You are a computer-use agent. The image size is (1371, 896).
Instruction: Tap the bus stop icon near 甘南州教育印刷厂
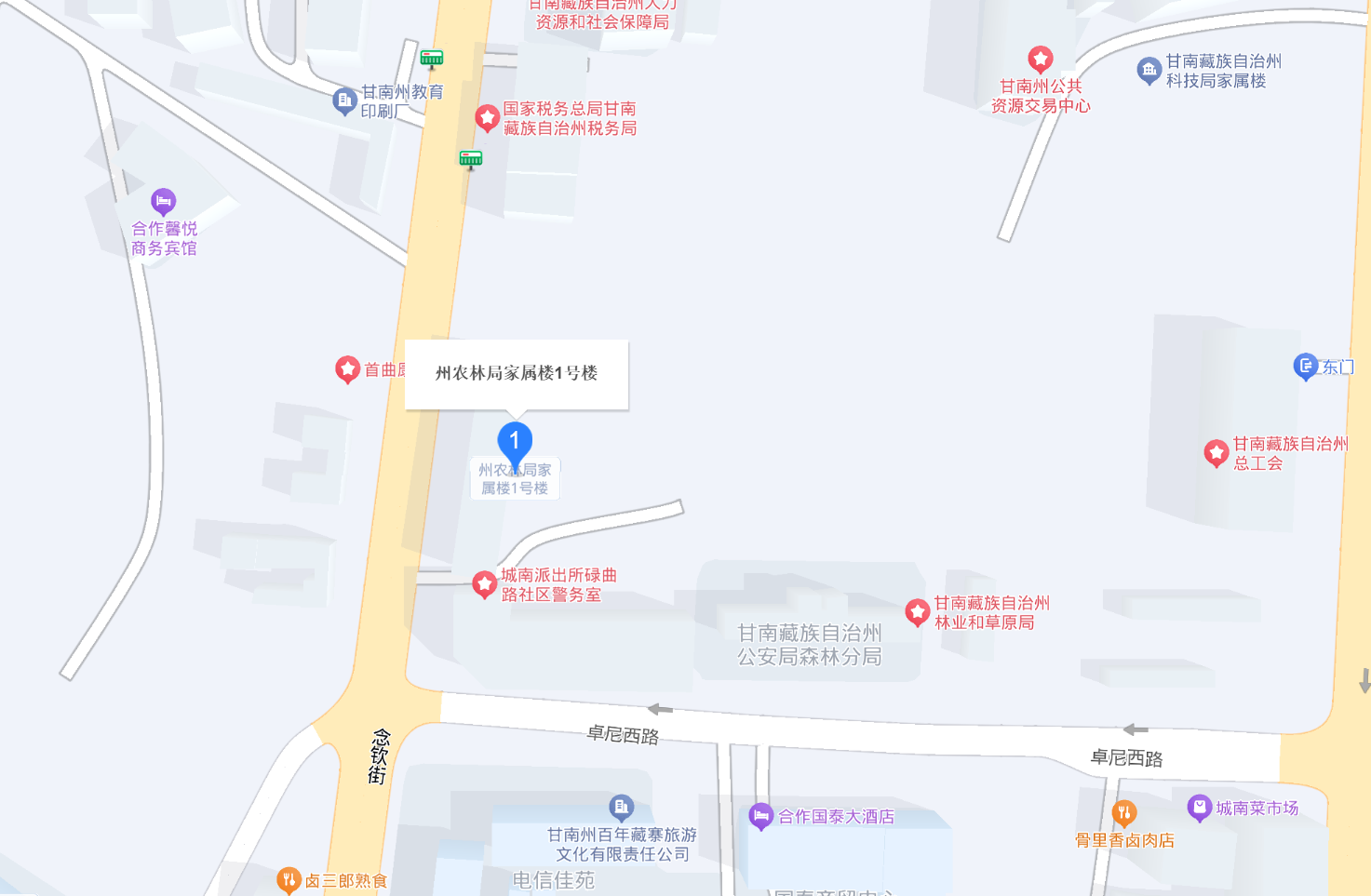(x=432, y=59)
